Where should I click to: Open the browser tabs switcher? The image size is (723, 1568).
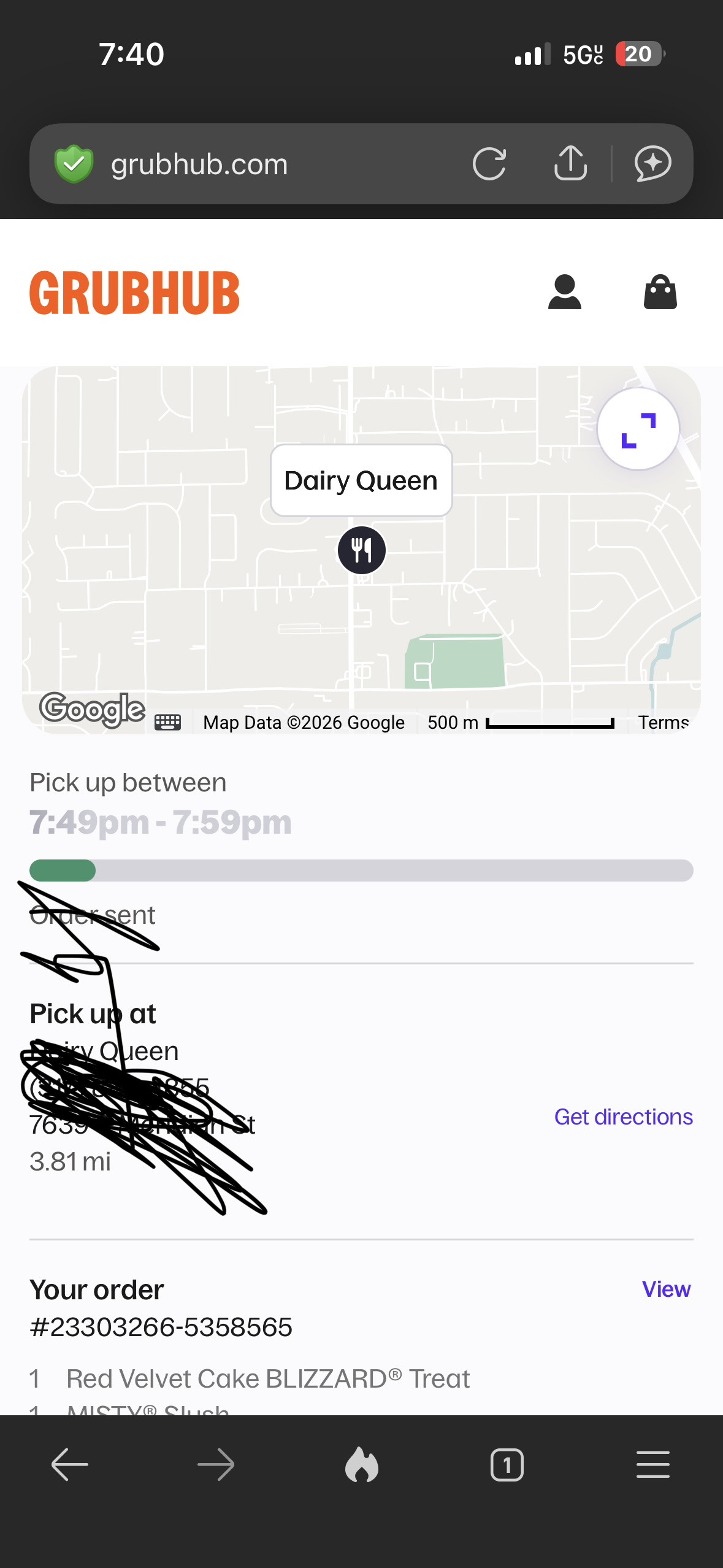(507, 1465)
